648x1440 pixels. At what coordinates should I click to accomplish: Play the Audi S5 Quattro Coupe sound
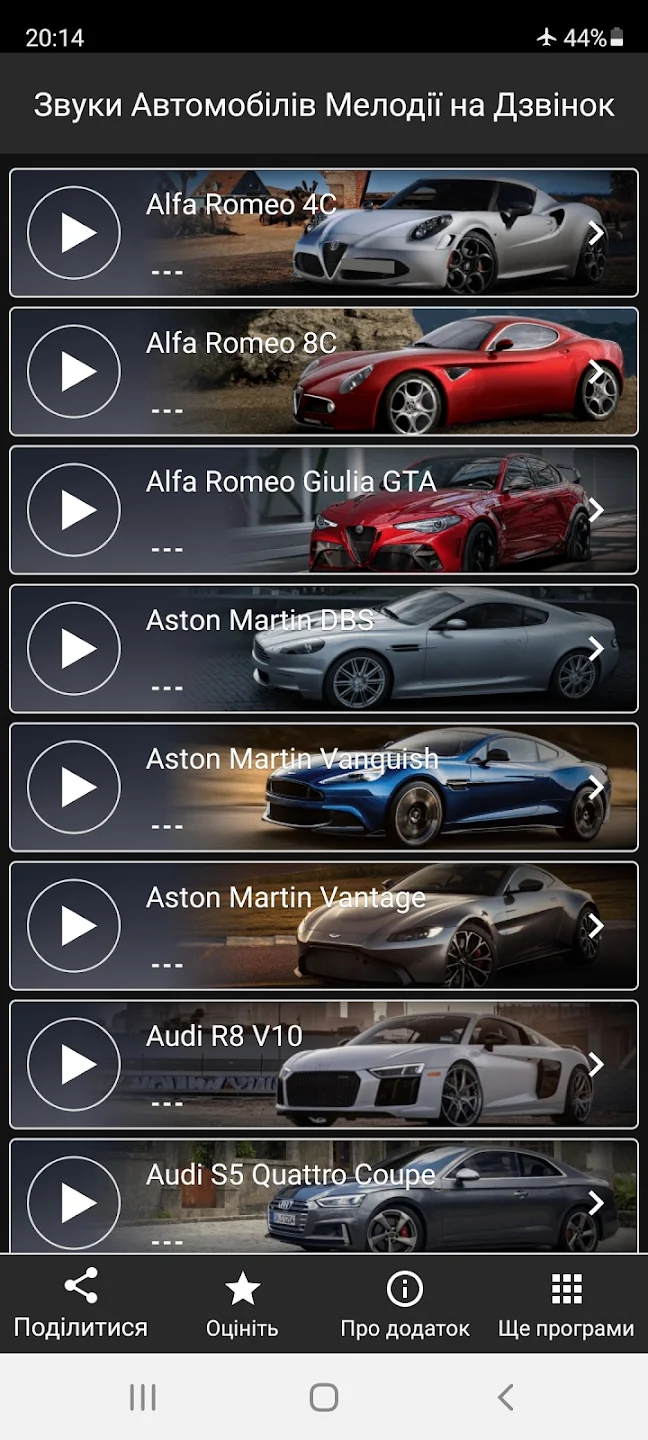coord(74,1203)
